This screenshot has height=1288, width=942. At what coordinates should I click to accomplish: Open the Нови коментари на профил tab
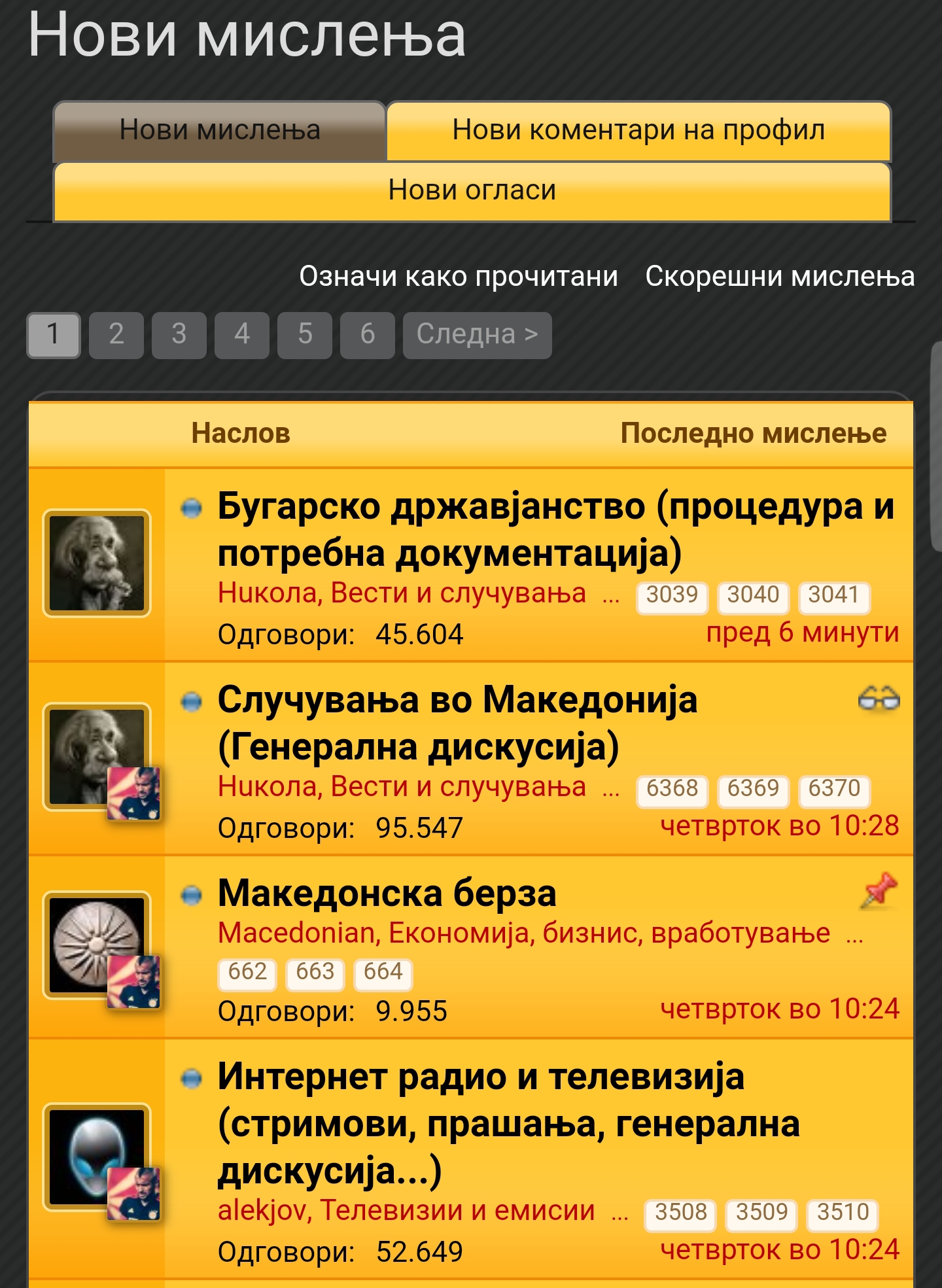[x=638, y=130]
